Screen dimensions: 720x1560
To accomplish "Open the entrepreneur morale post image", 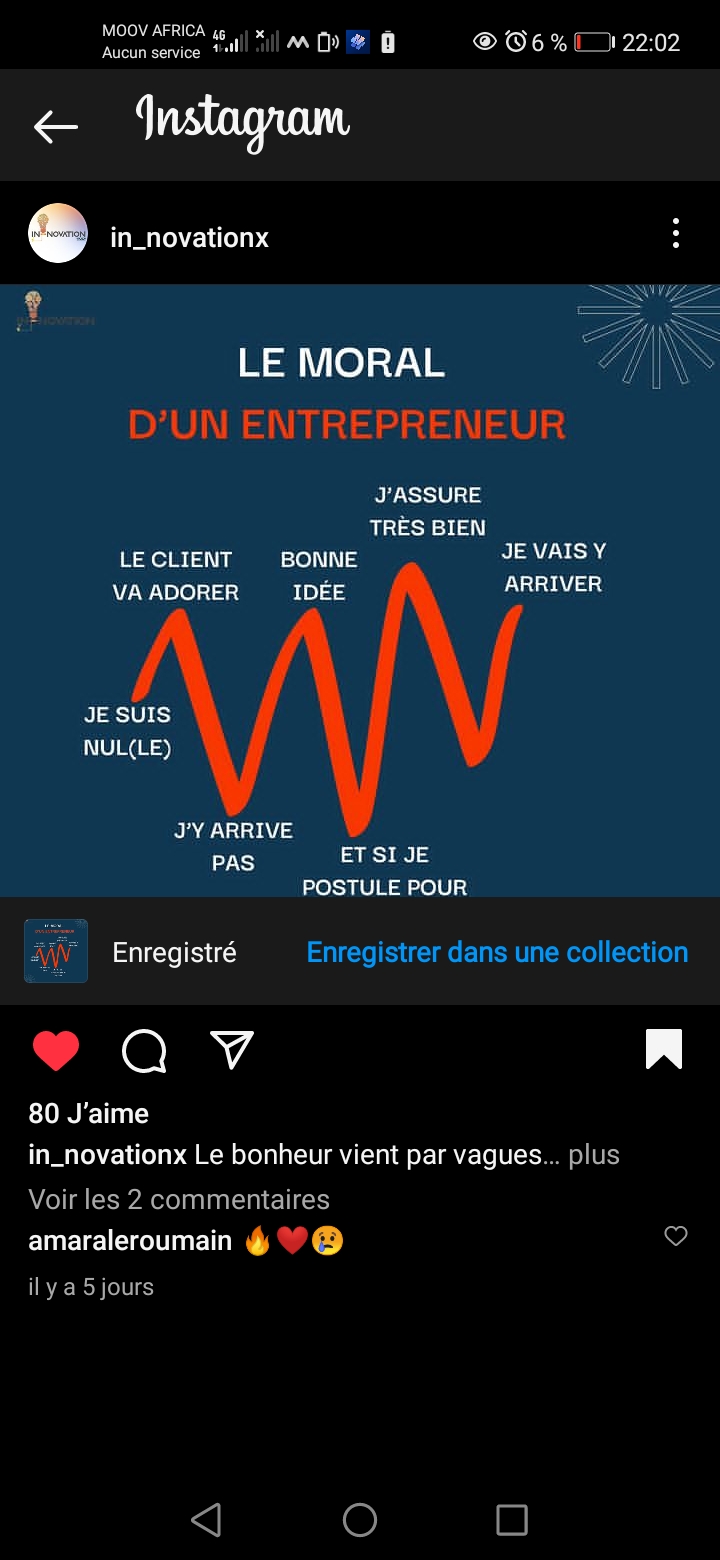I will 360,590.
